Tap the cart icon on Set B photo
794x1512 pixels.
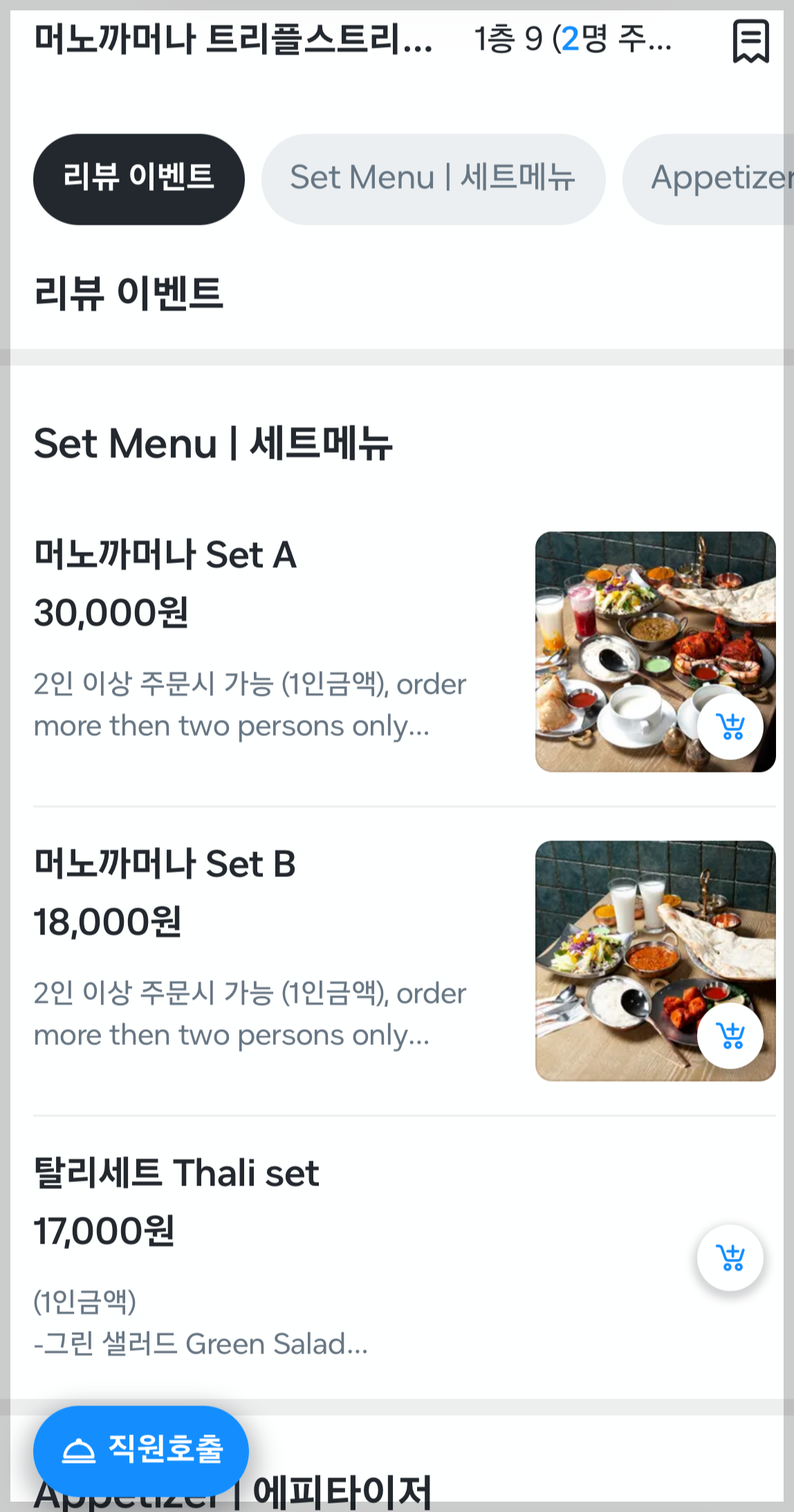pos(730,1035)
